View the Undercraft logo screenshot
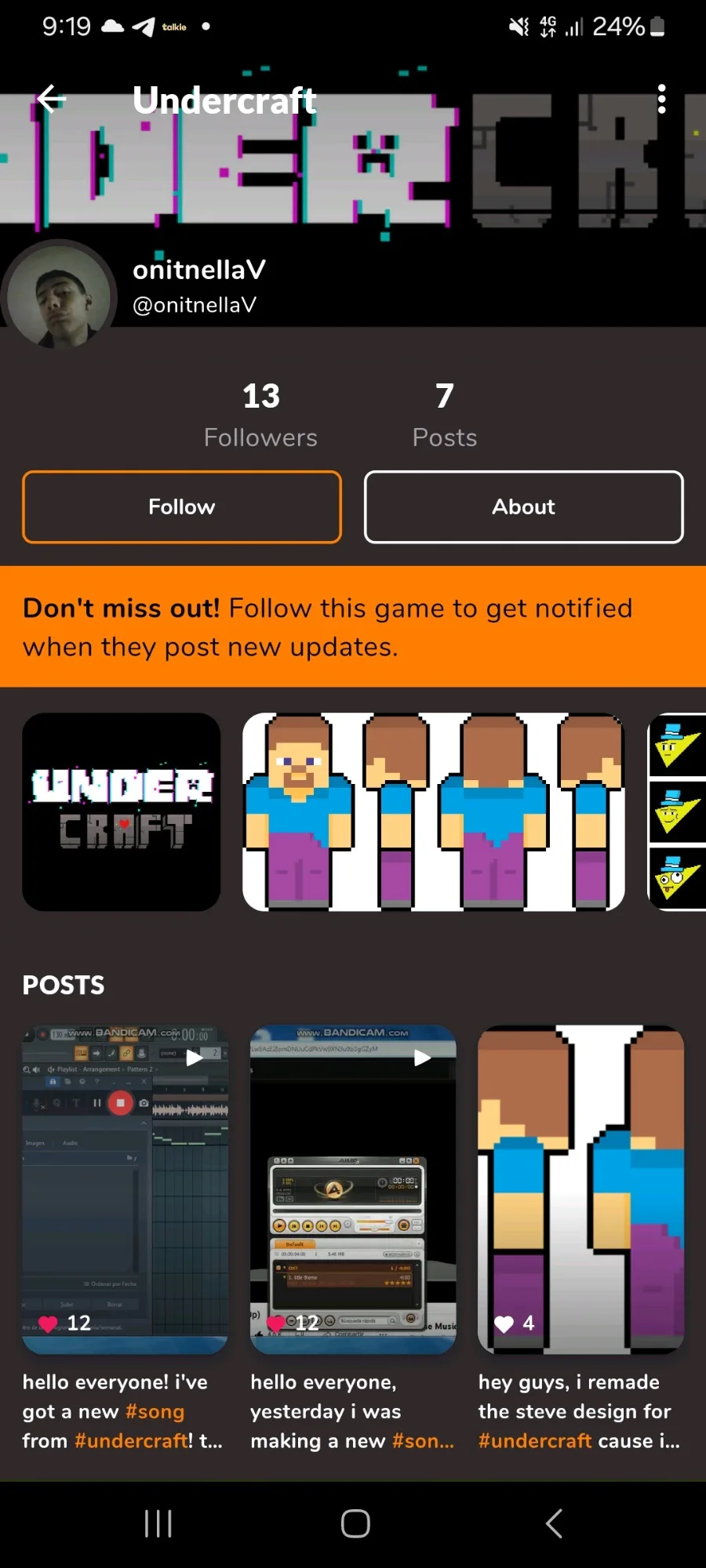Viewport: 706px width, 1568px height. [122, 811]
